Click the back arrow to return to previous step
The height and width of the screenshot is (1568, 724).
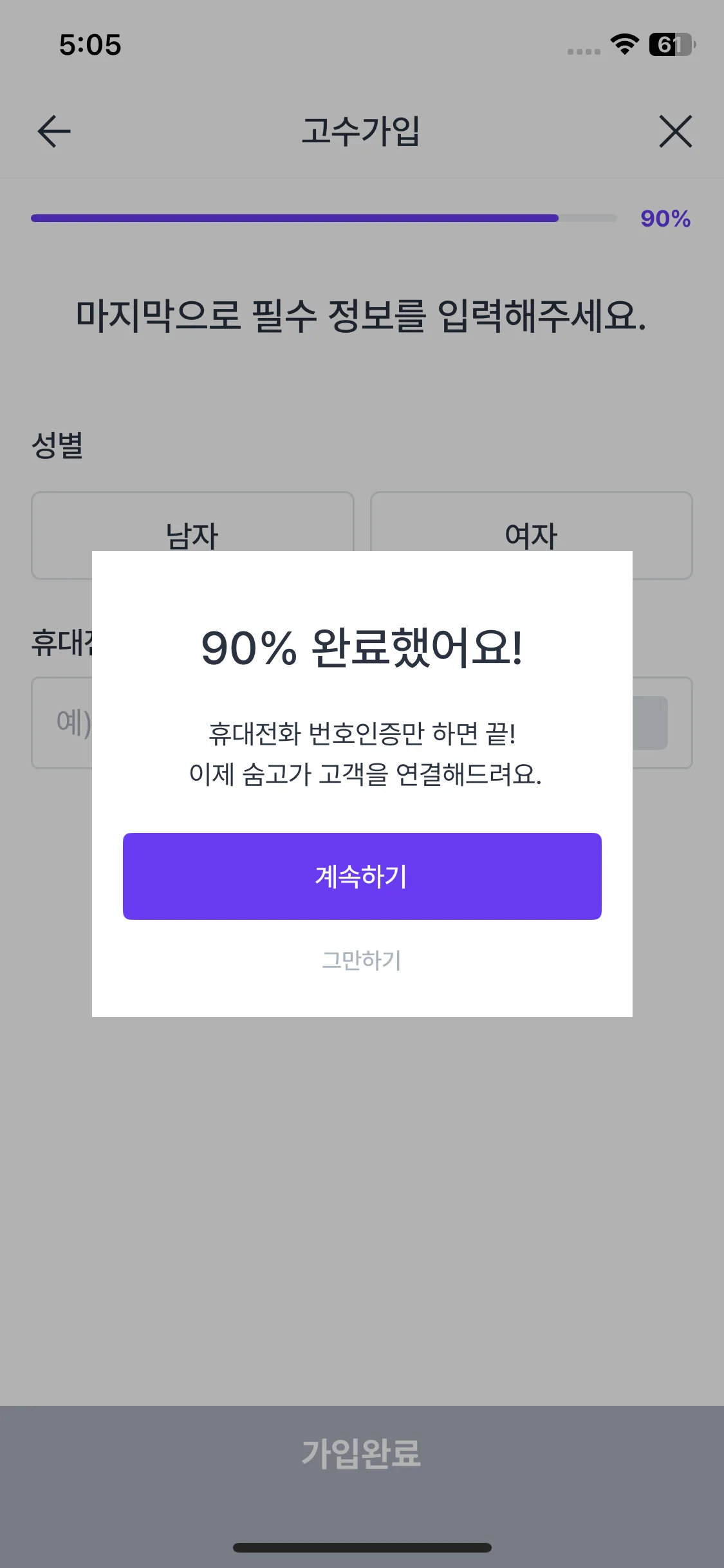pyautogui.click(x=52, y=131)
